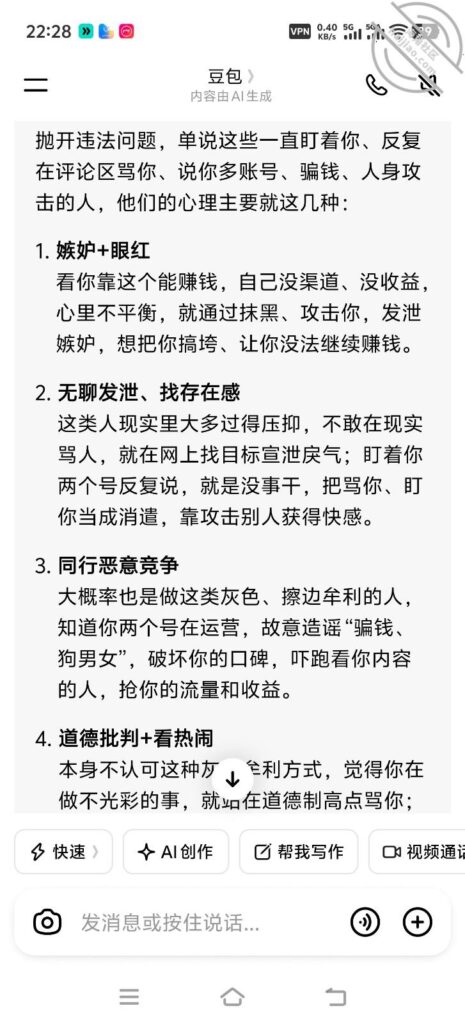Tap the voice input icon

365,922
